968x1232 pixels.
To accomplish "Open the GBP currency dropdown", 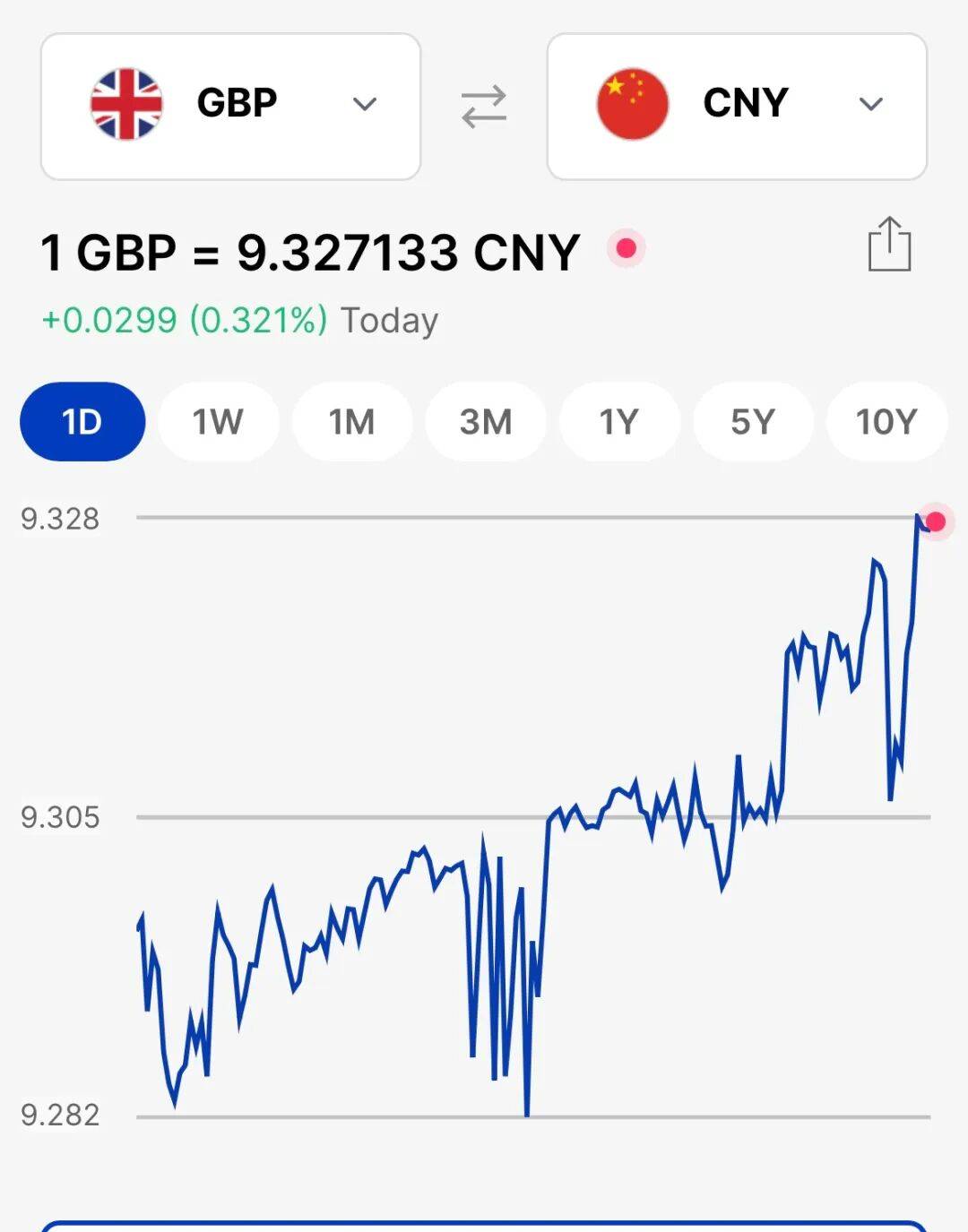I will (x=230, y=106).
